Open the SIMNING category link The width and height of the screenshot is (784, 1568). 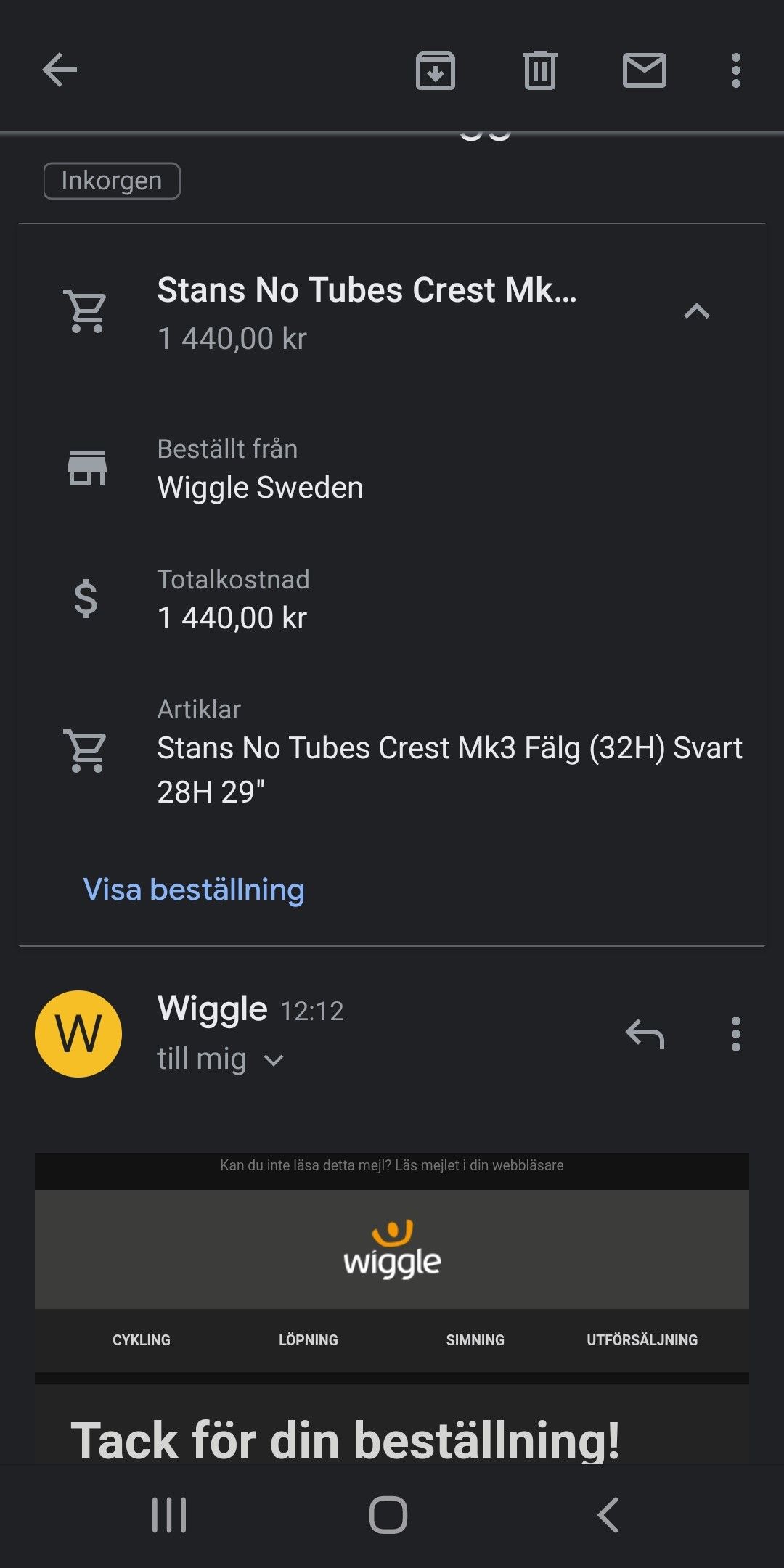[x=475, y=1340]
